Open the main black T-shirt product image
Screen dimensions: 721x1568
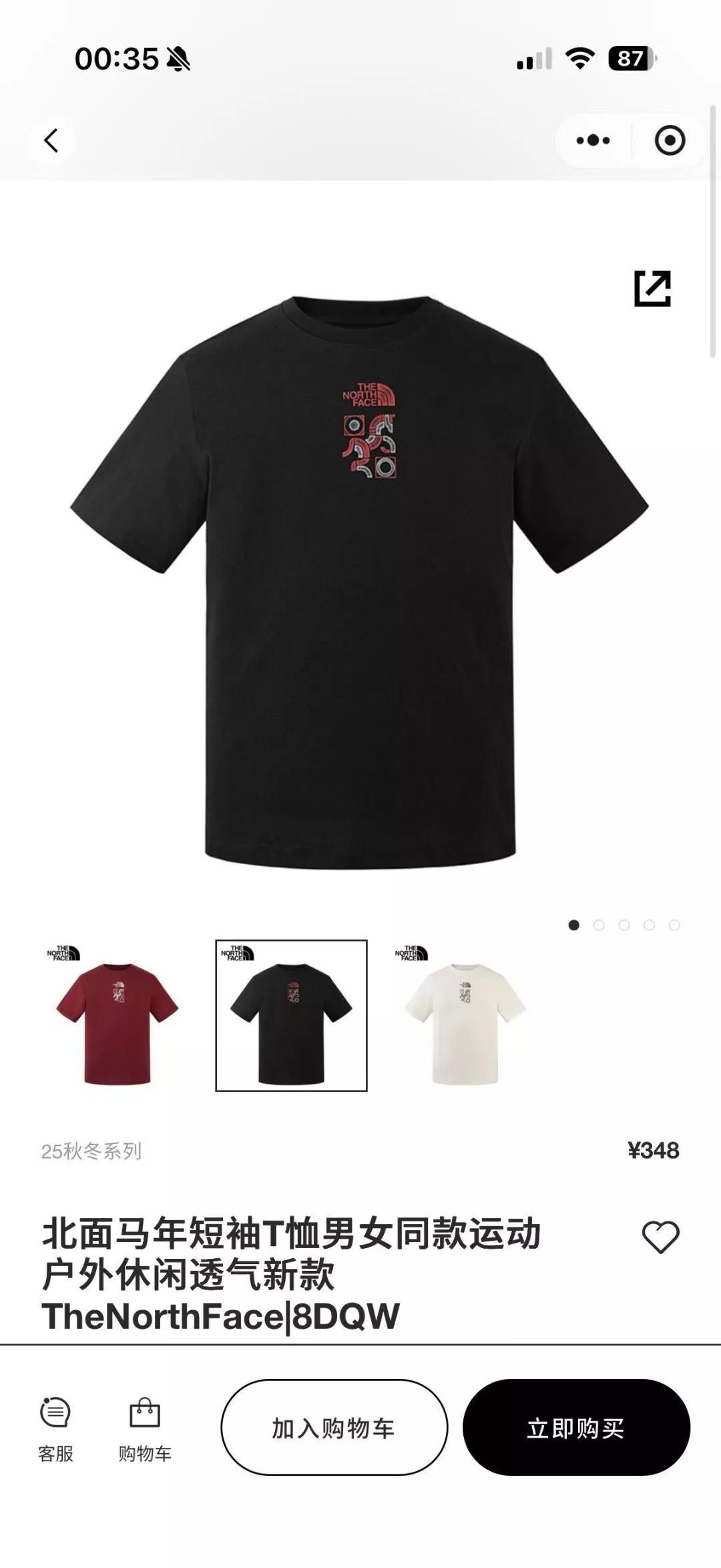[x=359, y=582]
